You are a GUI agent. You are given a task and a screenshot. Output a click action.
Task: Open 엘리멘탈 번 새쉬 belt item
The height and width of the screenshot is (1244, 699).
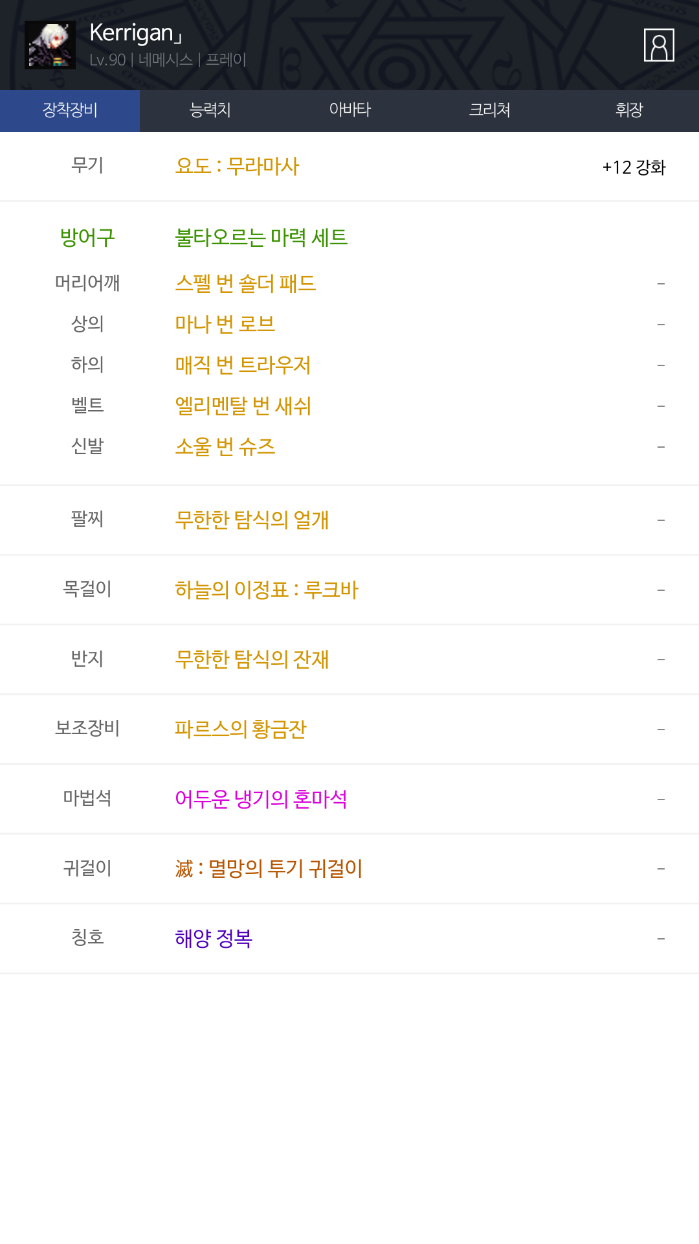(x=243, y=407)
